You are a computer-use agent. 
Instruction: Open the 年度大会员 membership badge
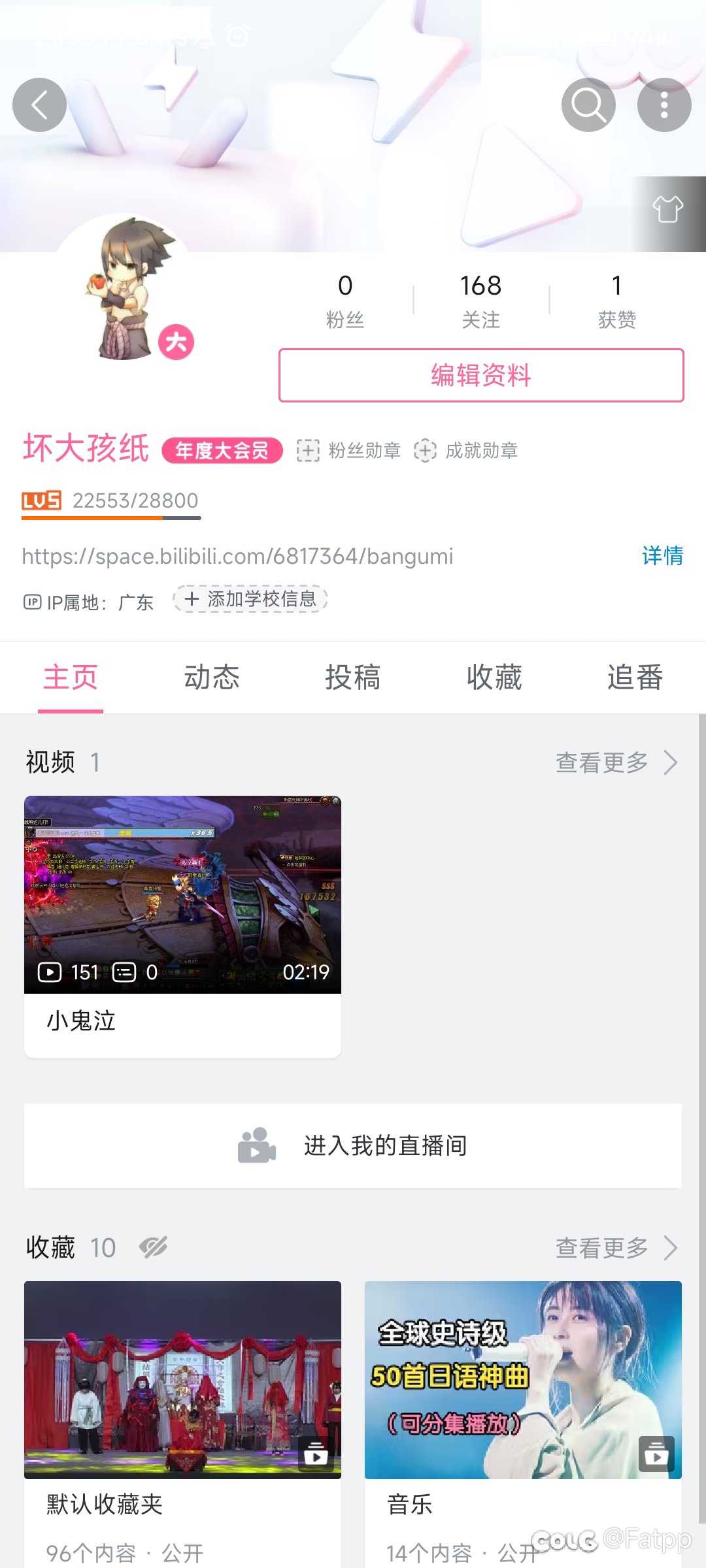click(222, 450)
